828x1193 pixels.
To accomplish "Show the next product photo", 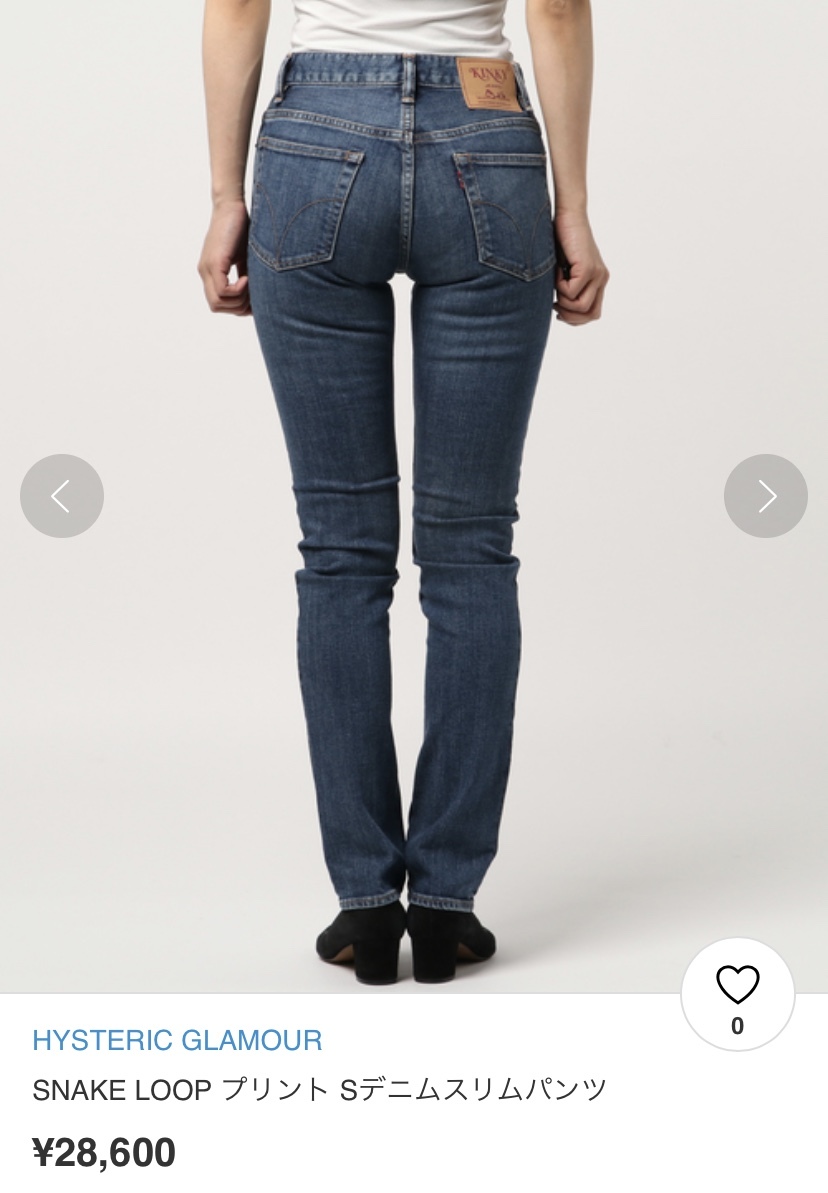I will click(x=765, y=496).
